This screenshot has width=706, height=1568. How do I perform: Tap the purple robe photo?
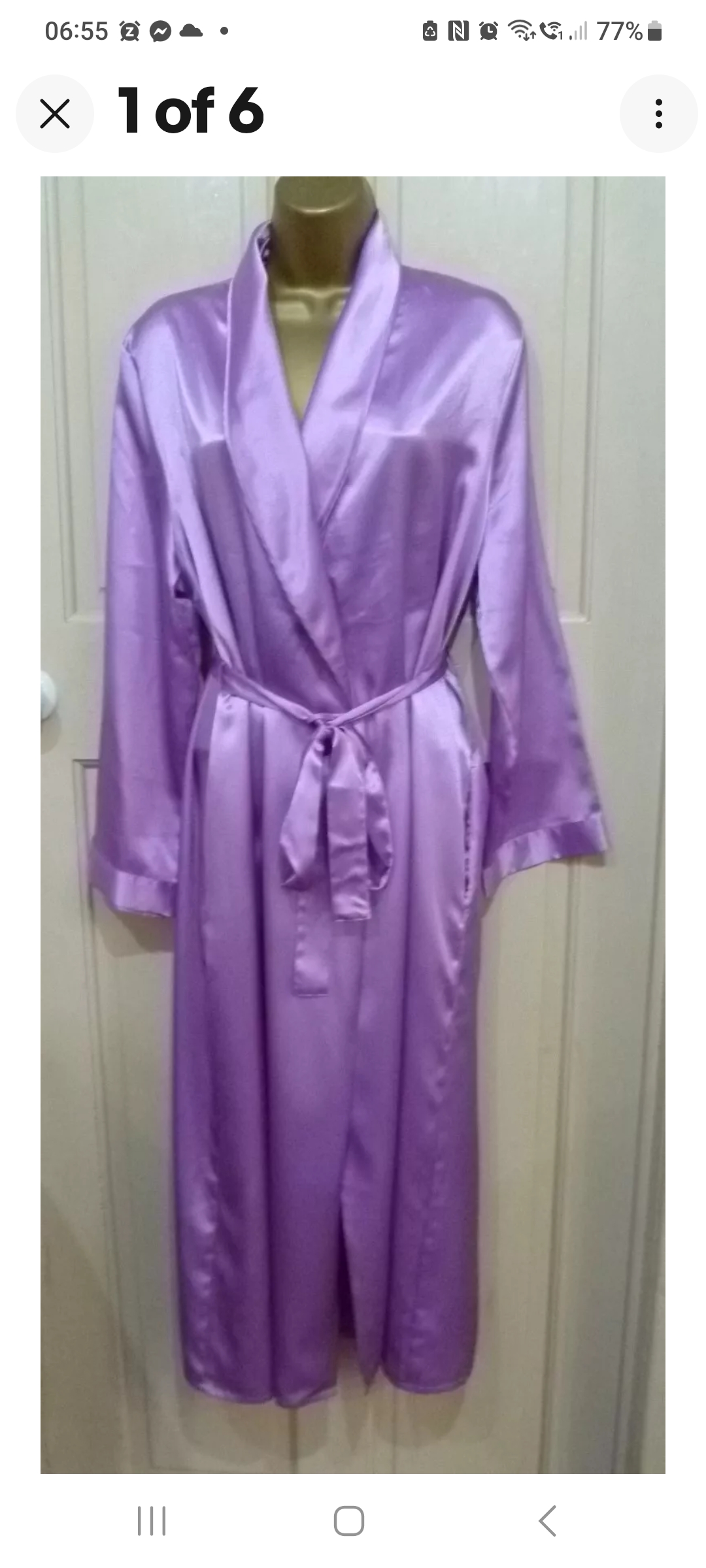[x=353, y=823]
